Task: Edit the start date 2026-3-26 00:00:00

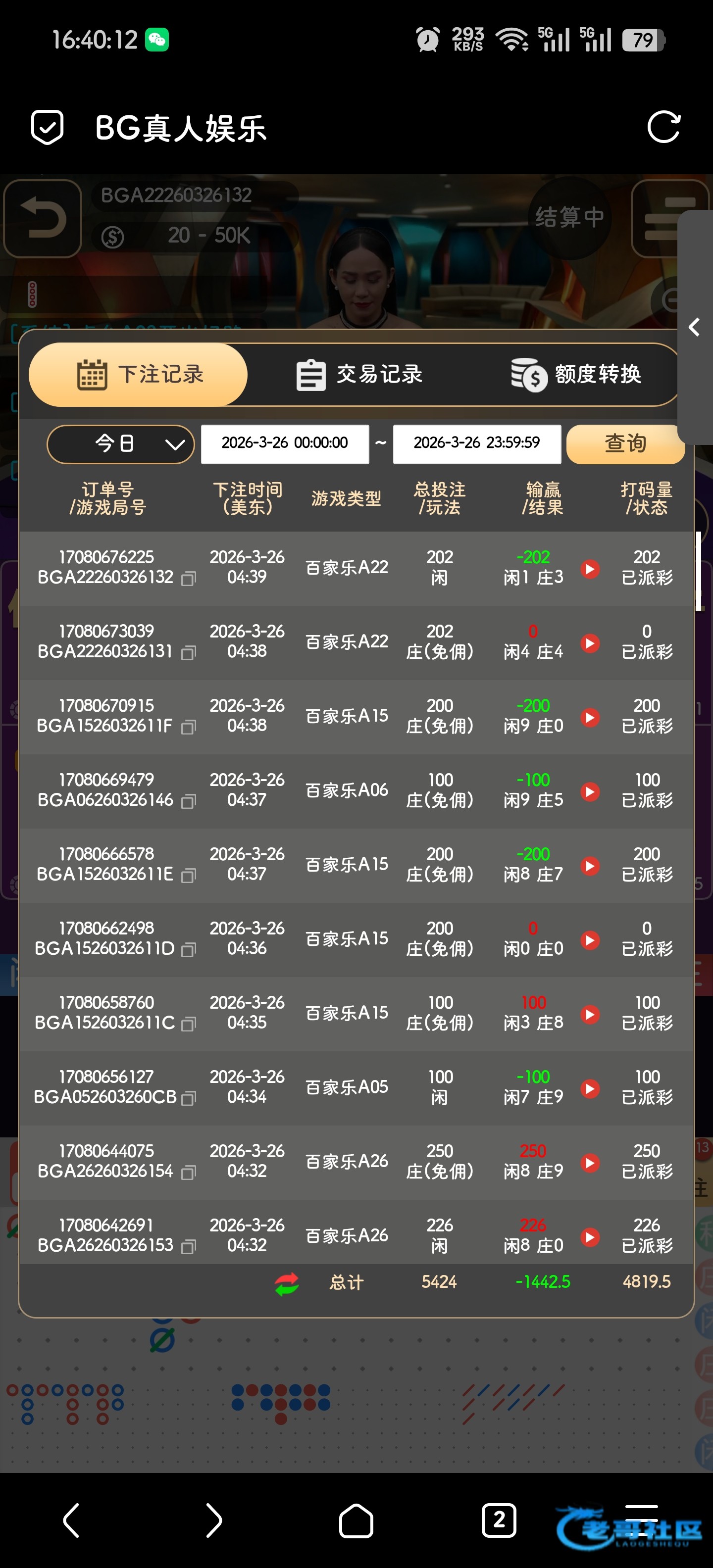Action: (285, 444)
